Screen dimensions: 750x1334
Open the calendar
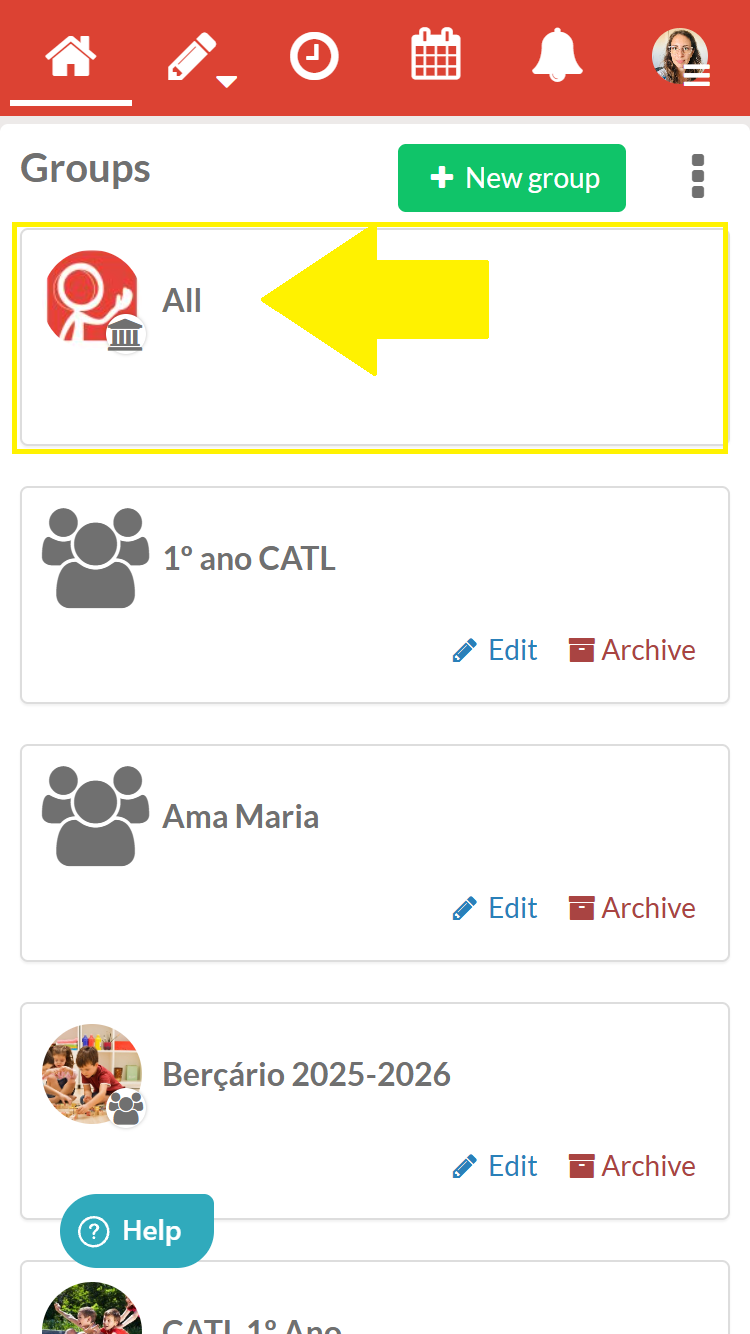(x=436, y=56)
